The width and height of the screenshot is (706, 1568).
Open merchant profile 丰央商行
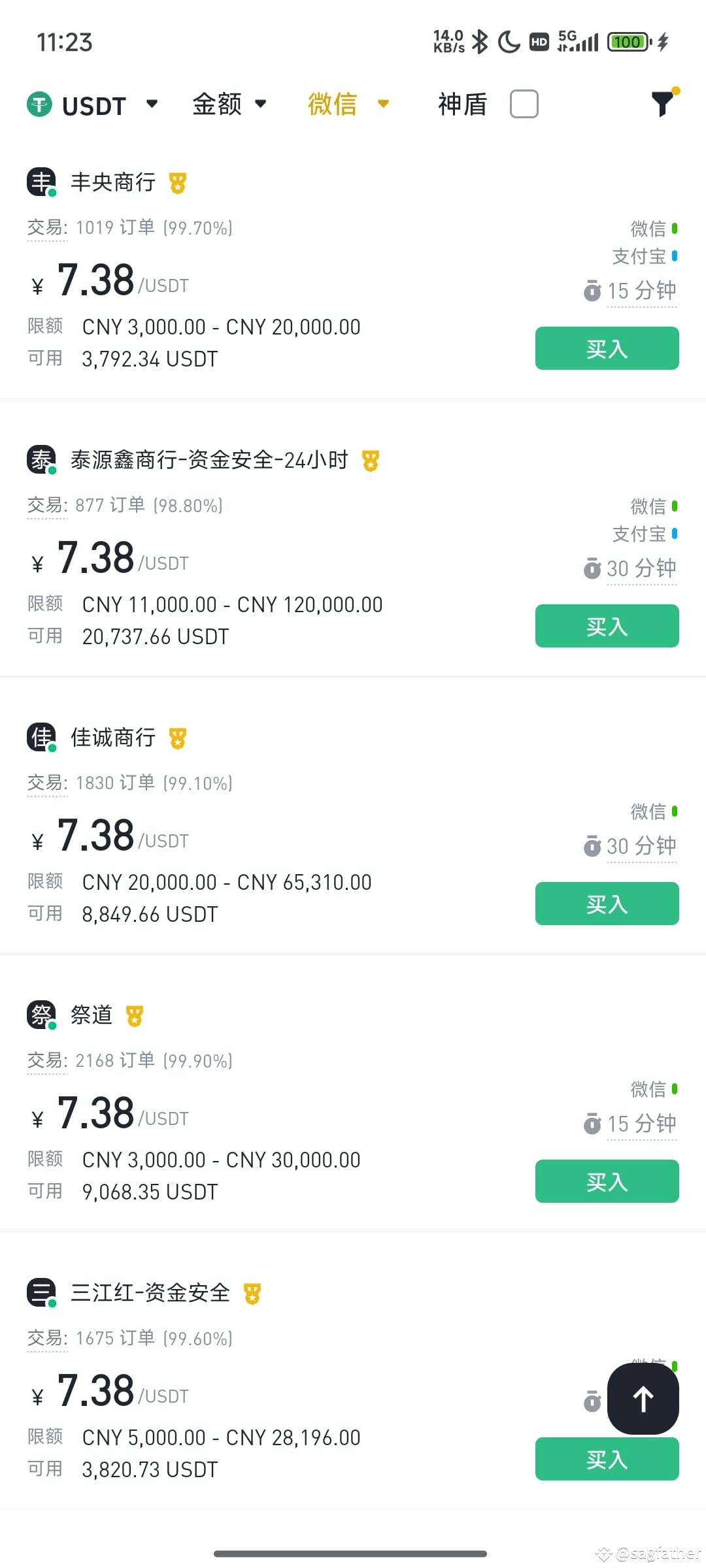click(x=112, y=182)
